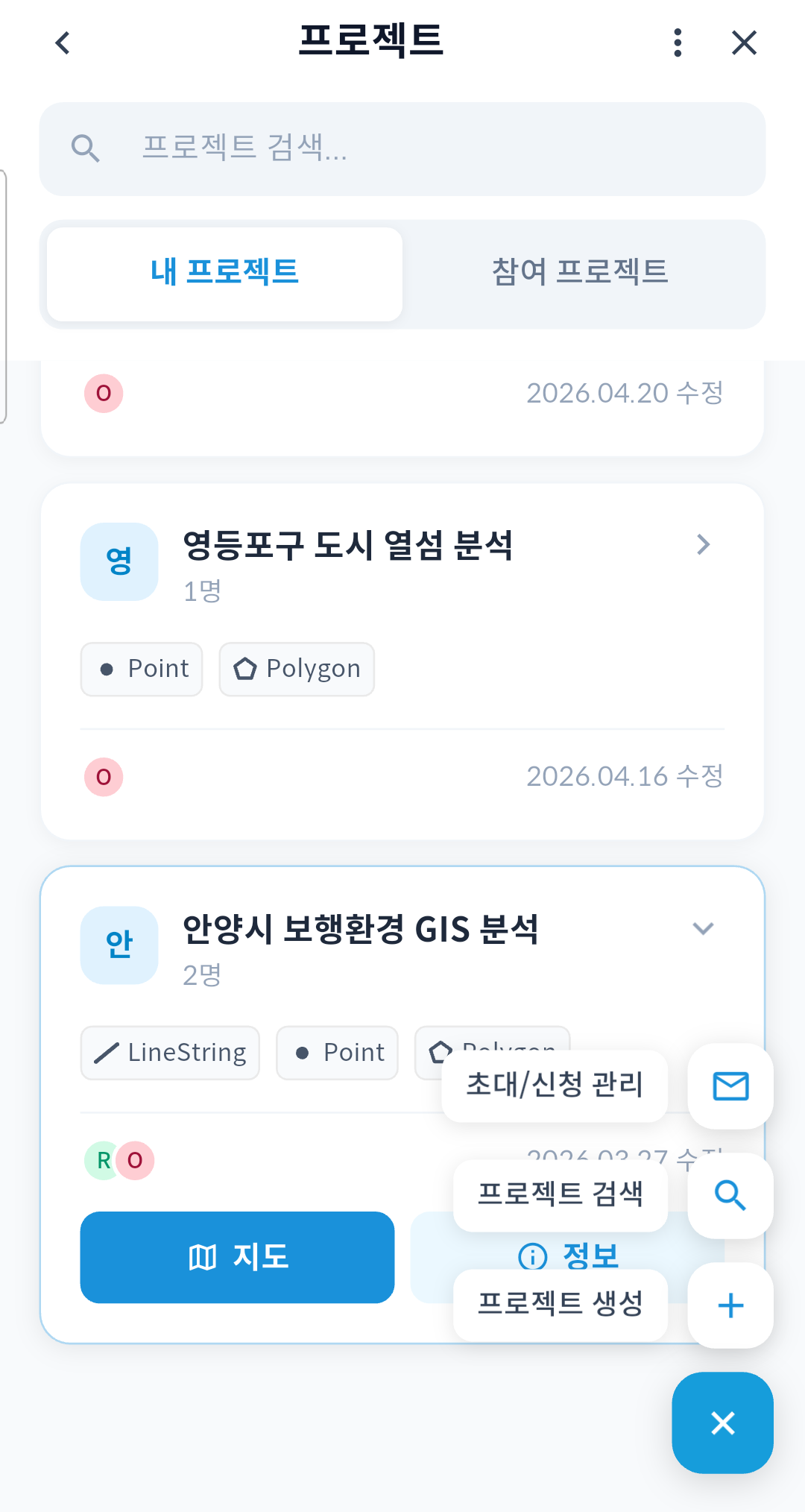Expand the 영등포구 도시 열섬 분석 project chevron
This screenshot has height=1512, width=805.
pyautogui.click(x=701, y=545)
